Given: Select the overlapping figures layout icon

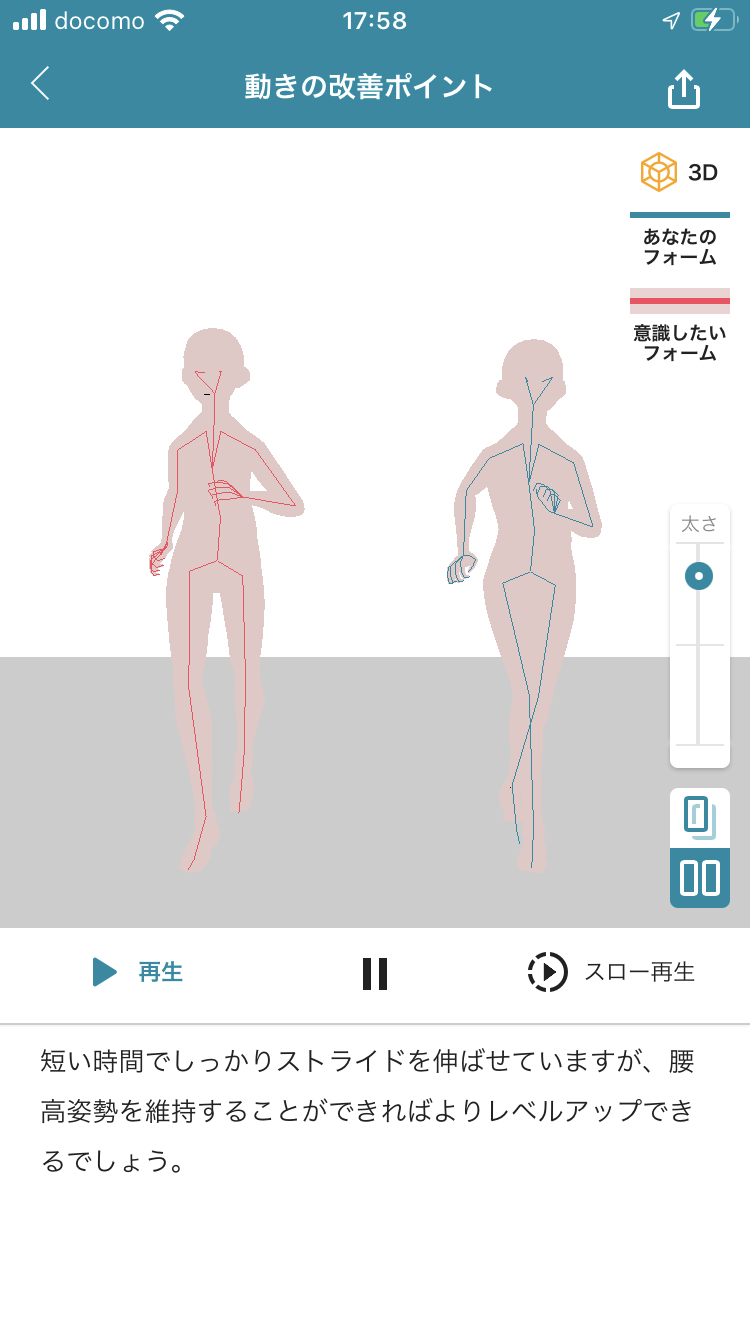Looking at the screenshot, I should click(700, 818).
